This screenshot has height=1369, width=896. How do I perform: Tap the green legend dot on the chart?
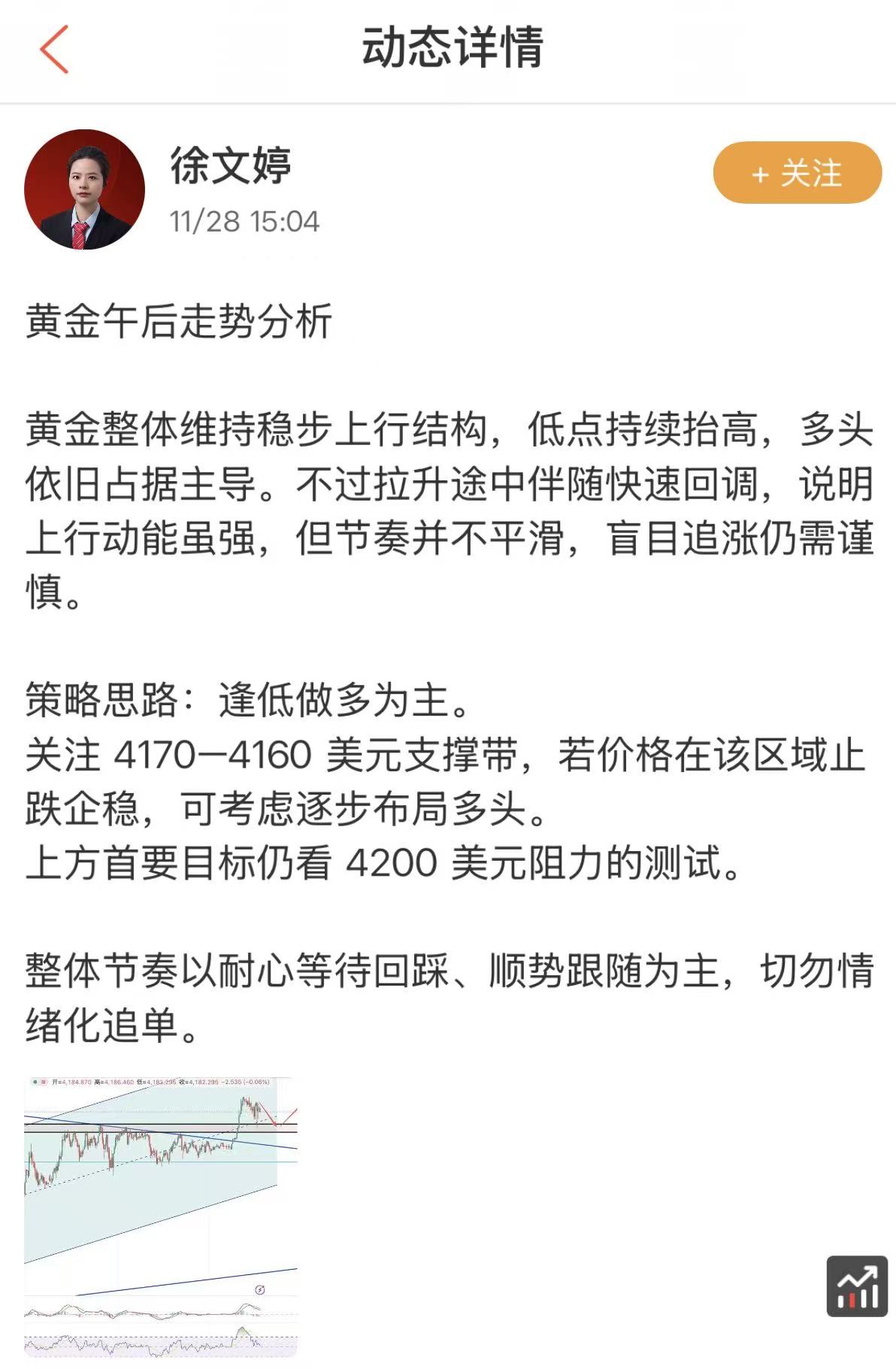(34, 1083)
